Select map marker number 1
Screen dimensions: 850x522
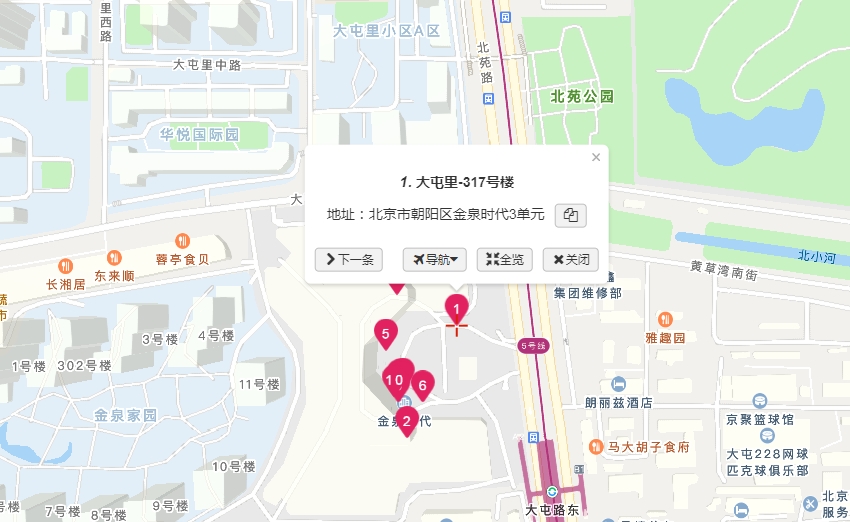click(456, 308)
